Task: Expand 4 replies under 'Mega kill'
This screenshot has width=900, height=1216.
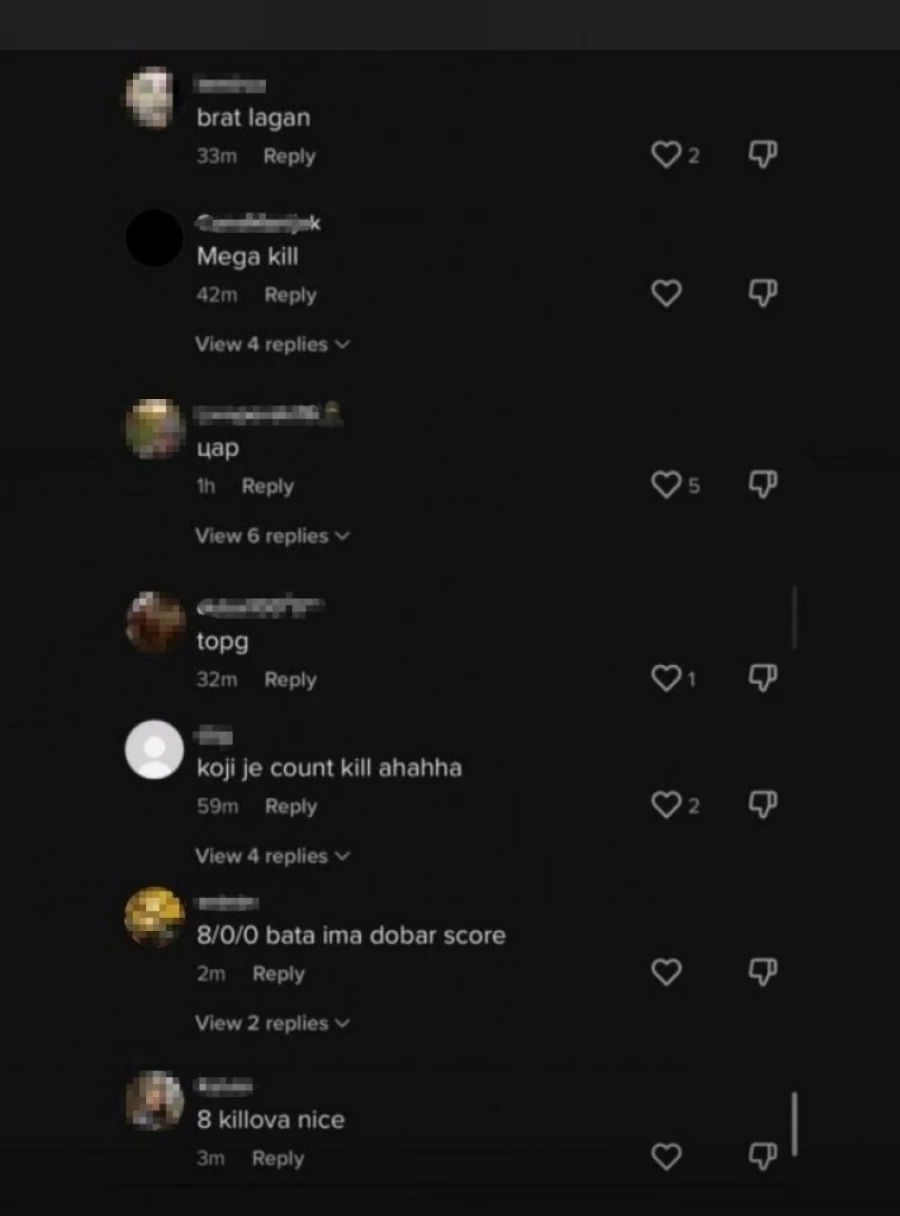Action: pos(272,344)
